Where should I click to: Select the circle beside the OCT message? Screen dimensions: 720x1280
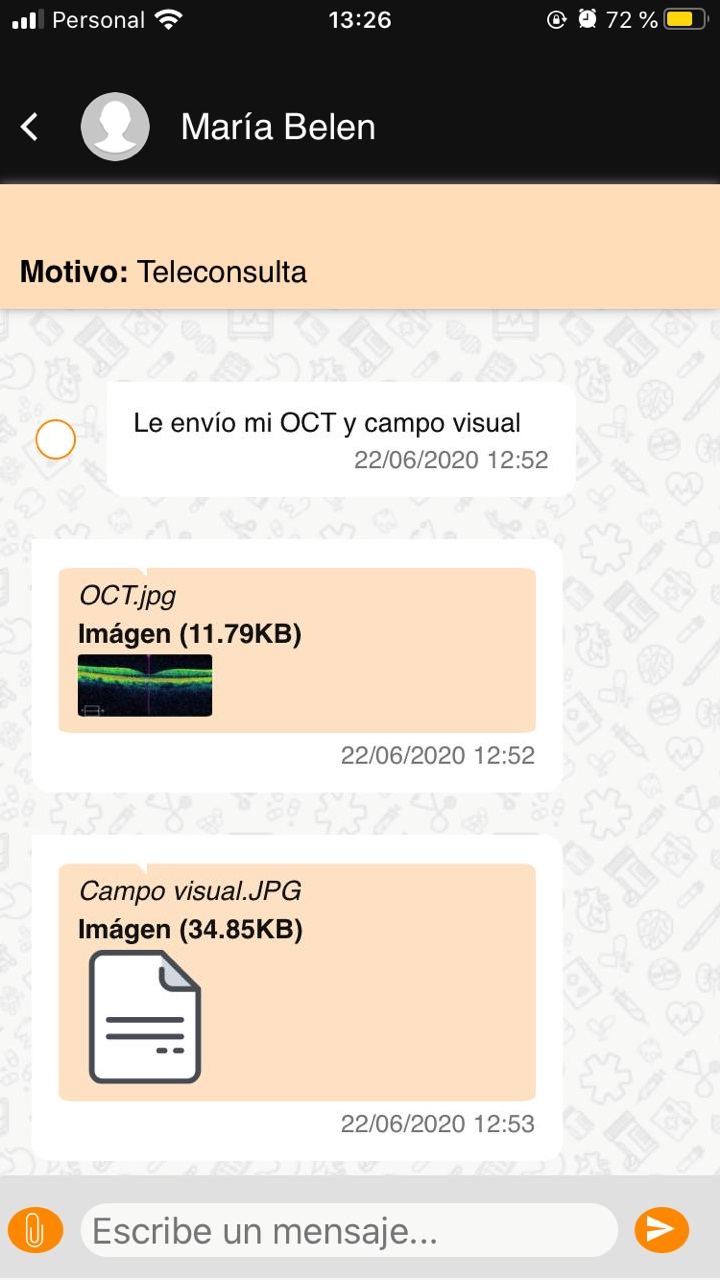[55, 439]
